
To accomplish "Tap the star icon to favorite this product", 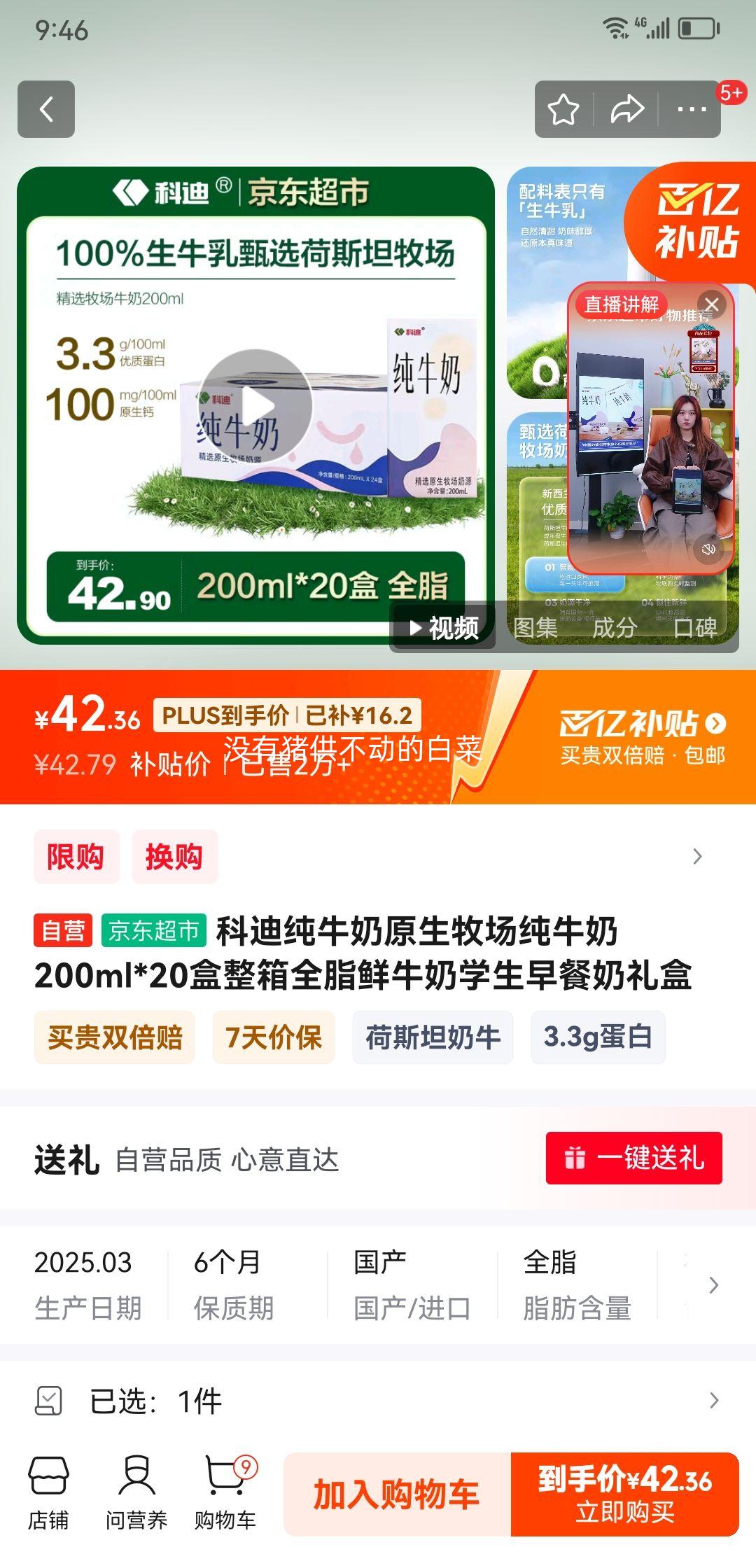I will click(x=564, y=108).
